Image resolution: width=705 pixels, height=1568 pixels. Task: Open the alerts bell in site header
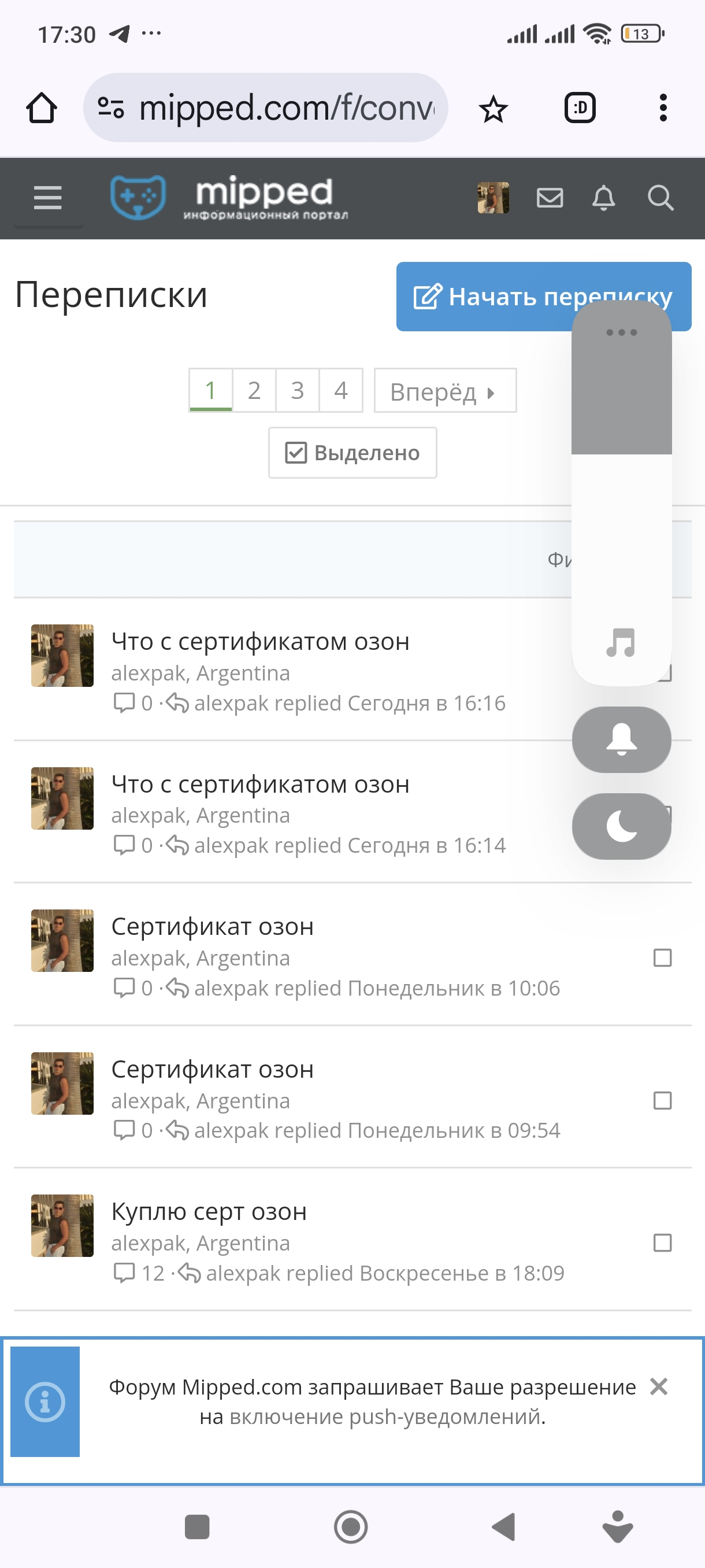point(603,198)
